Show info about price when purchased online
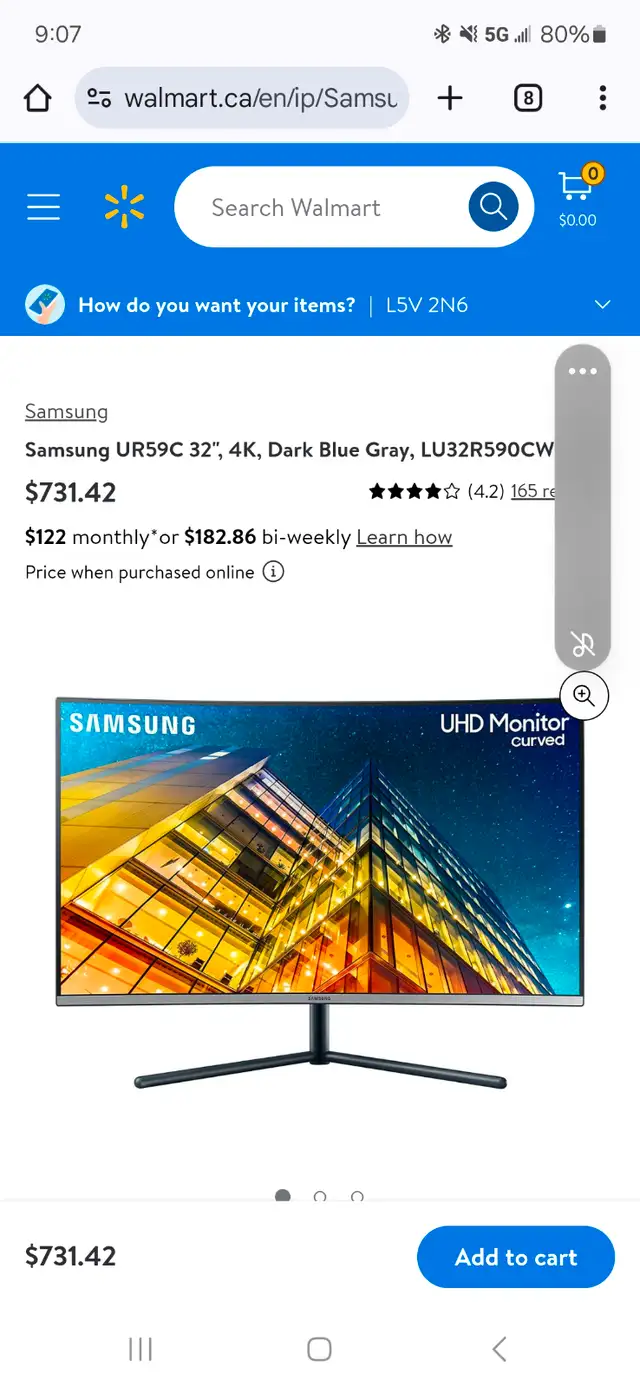640x1388 pixels. [273, 572]
